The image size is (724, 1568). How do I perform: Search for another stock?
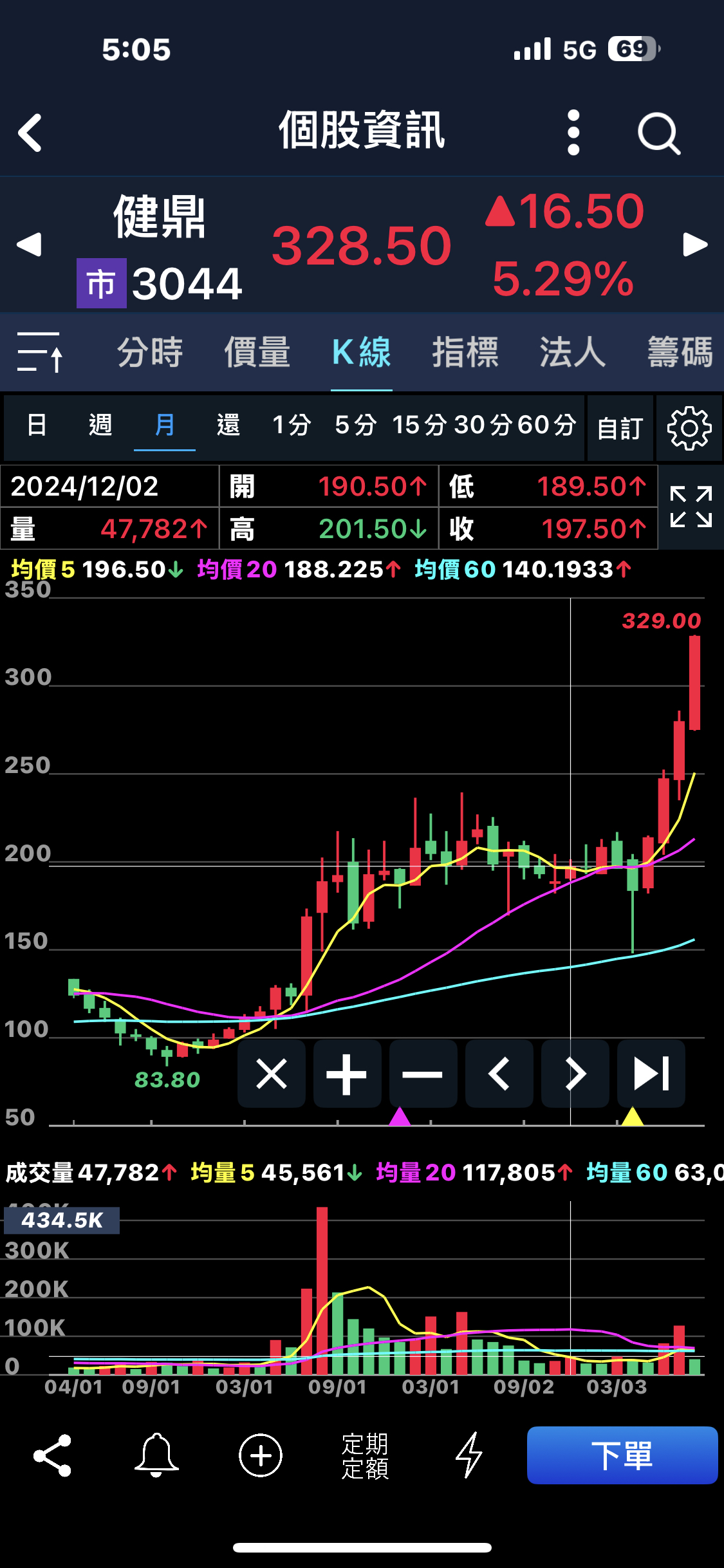coord(658,134)
